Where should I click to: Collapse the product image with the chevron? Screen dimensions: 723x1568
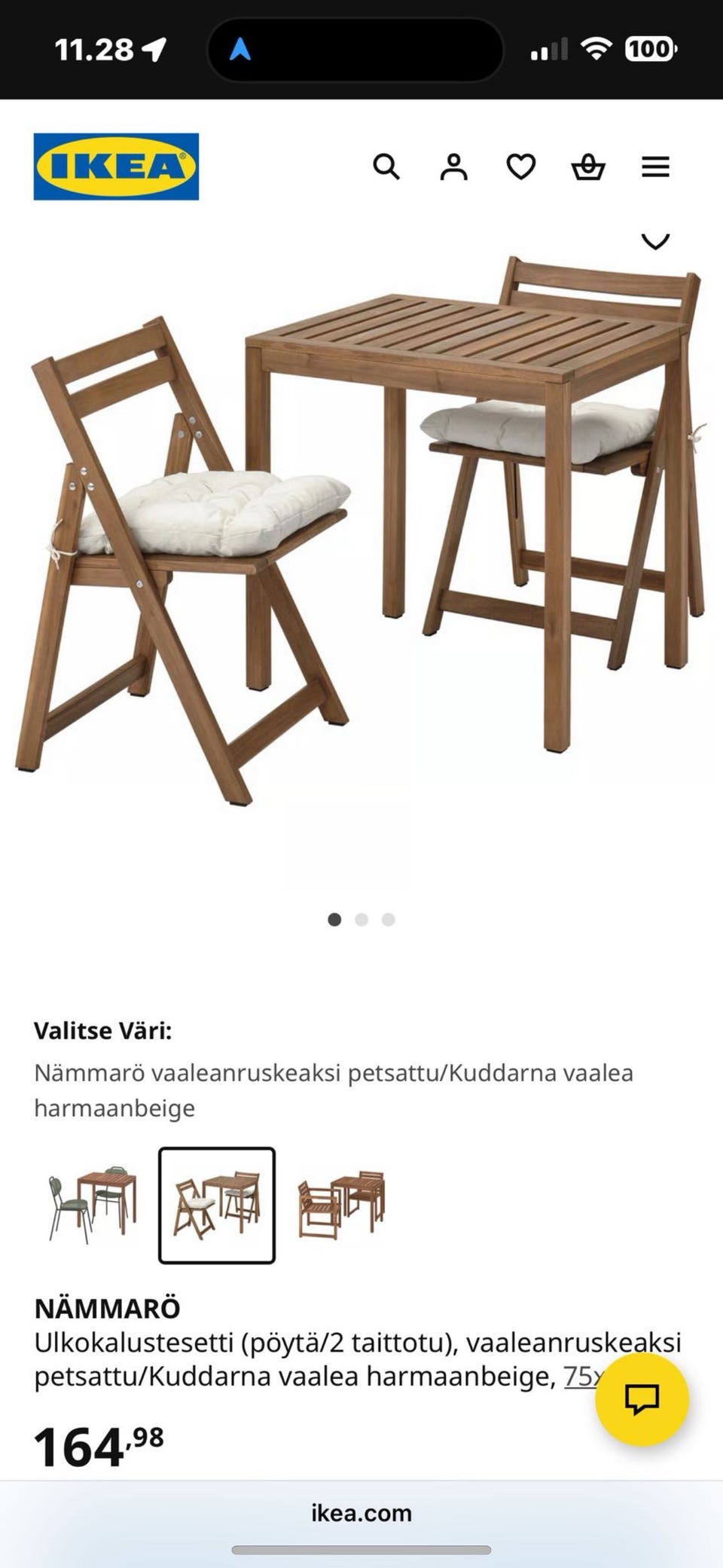(x=654, y=242)
